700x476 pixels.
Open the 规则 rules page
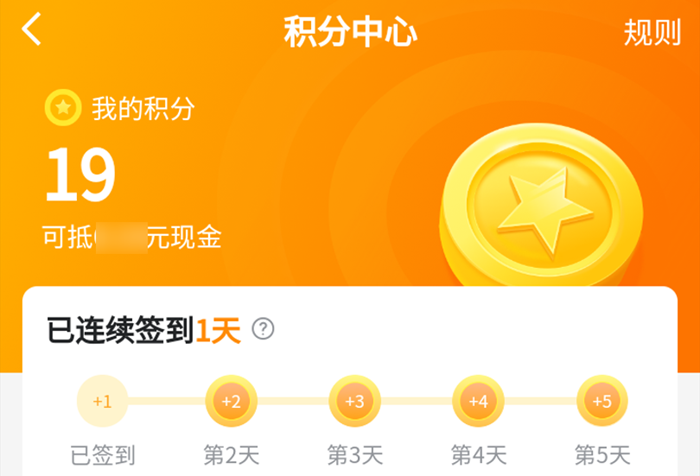[x=652, y=32]
